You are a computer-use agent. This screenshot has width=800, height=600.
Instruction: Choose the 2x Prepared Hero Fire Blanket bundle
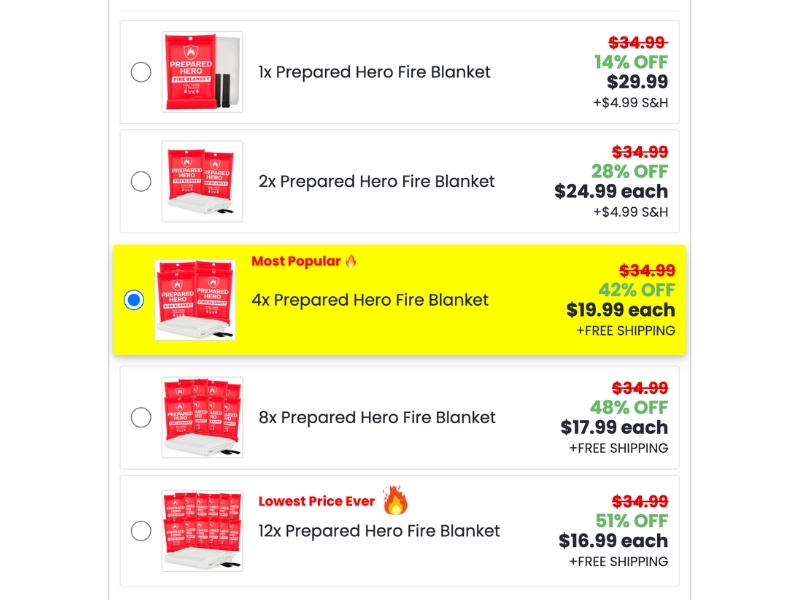coord(141,181)
